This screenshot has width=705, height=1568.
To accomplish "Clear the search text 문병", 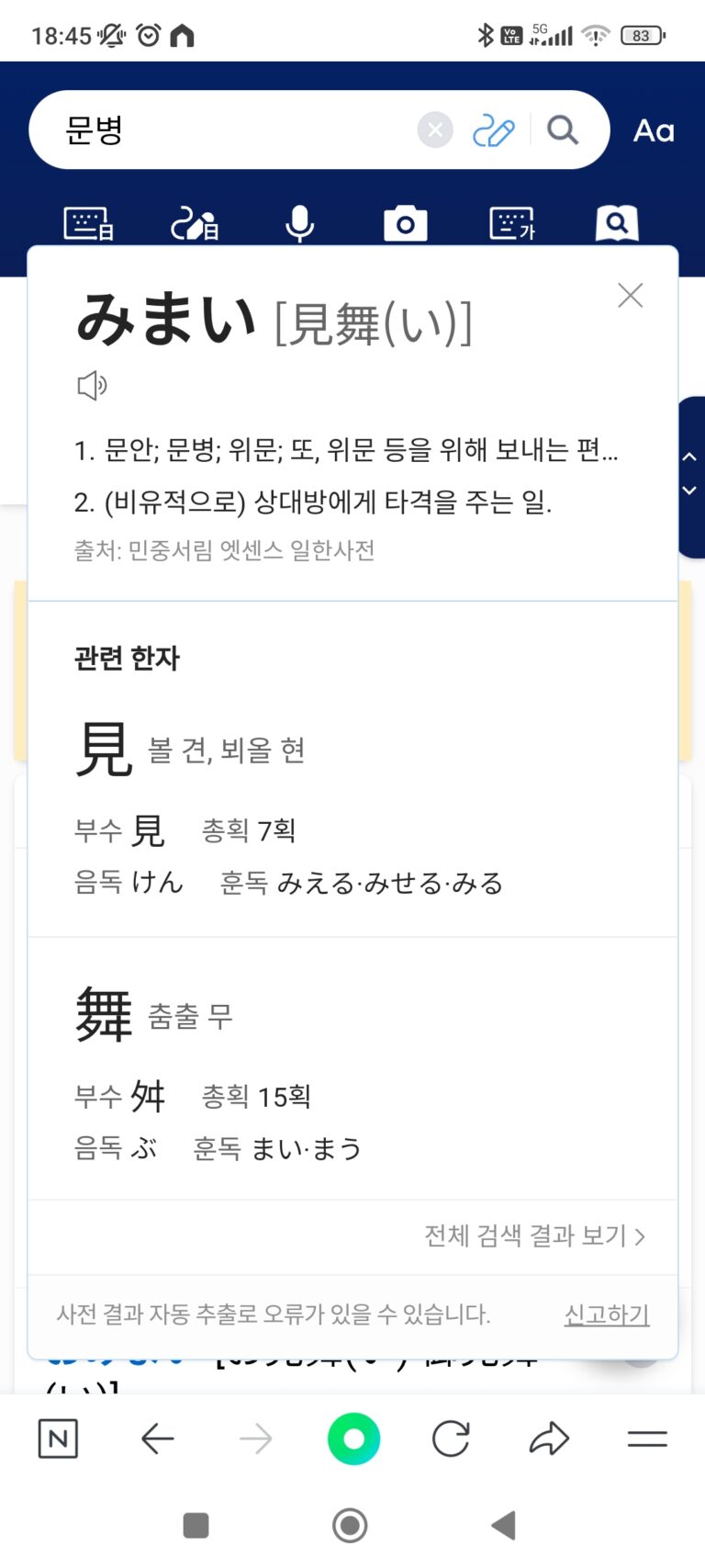I will tap(435, 130).
